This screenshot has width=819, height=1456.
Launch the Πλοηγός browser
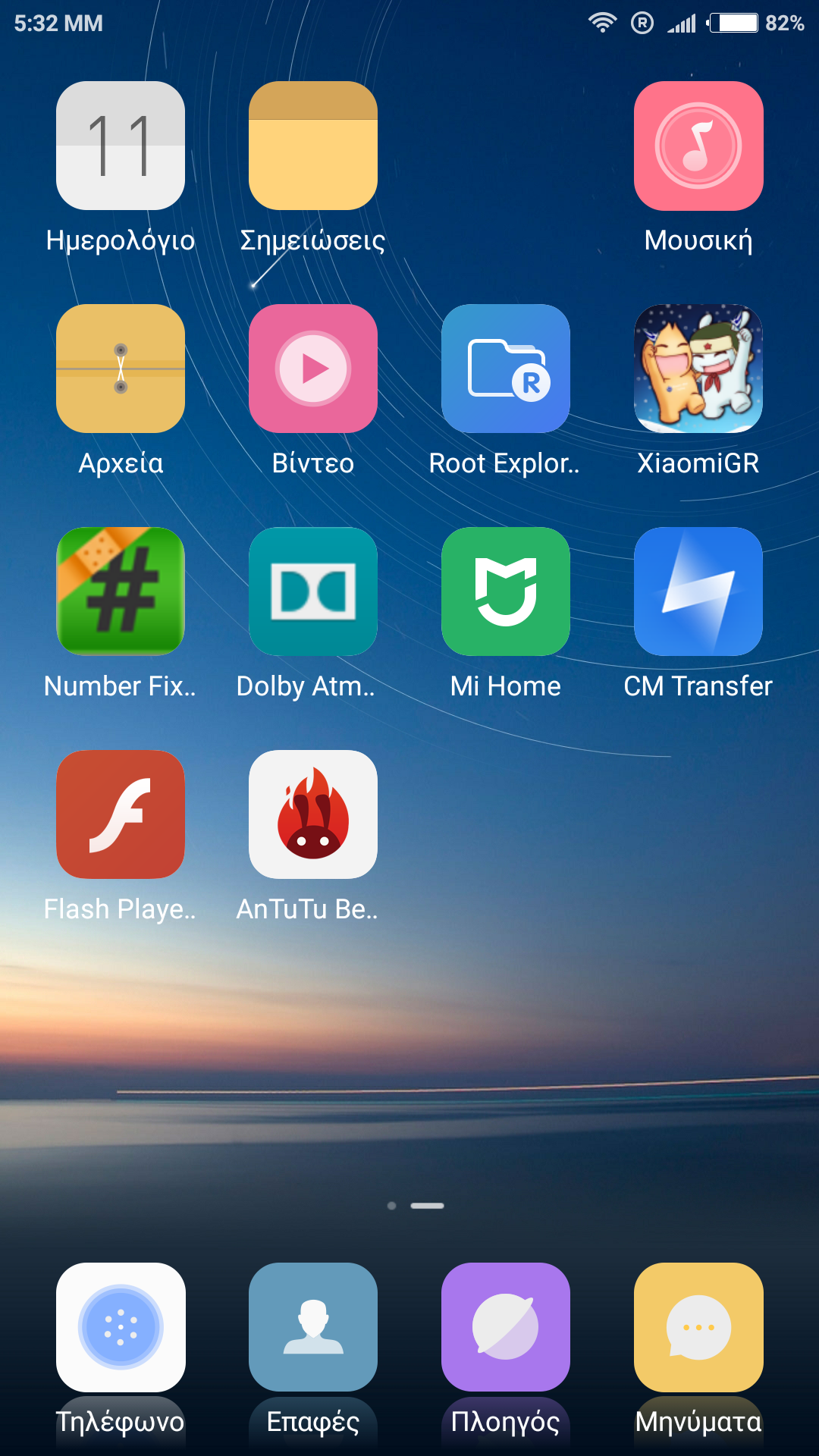click(506, 1327)
